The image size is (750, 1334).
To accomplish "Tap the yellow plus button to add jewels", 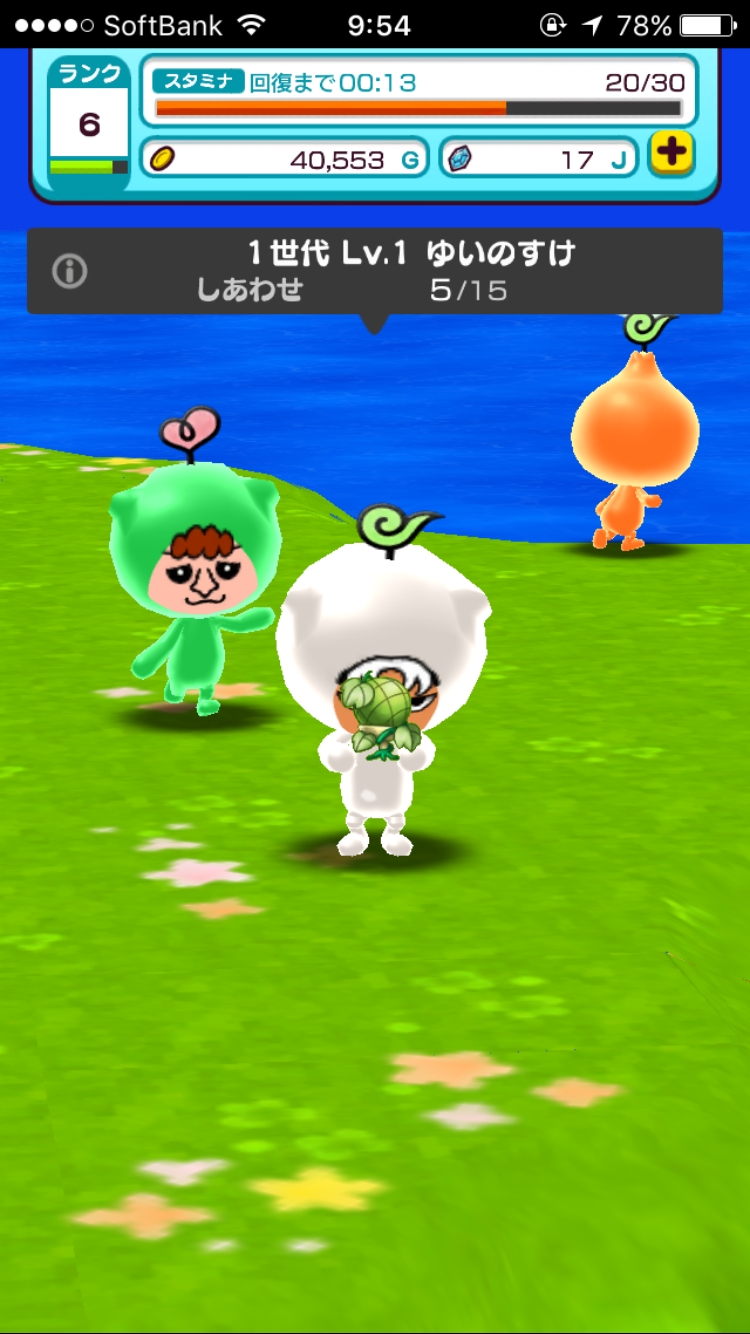I will (672, 153).
